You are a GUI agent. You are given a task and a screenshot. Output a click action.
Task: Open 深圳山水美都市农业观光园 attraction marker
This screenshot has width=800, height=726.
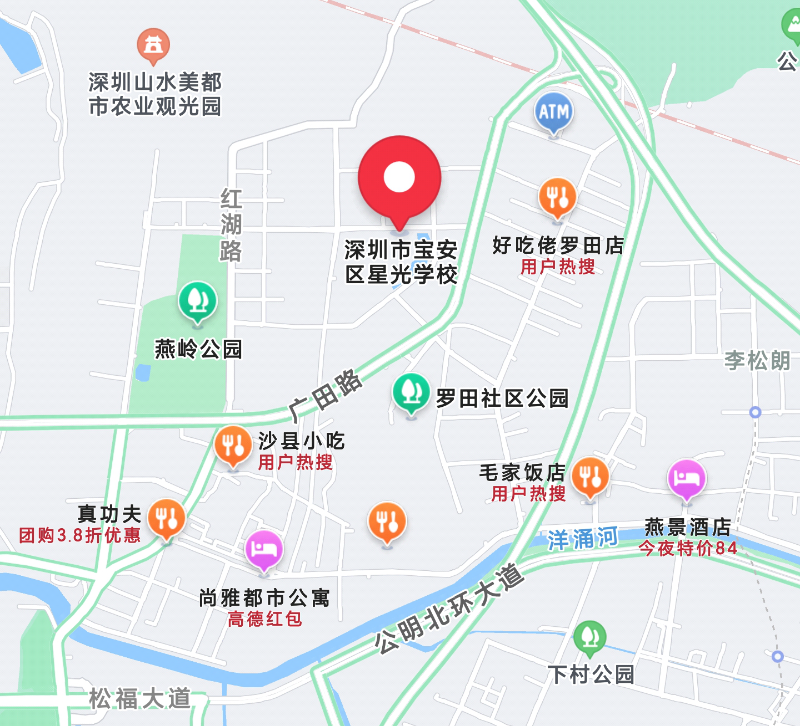click(x=153, y=45)
